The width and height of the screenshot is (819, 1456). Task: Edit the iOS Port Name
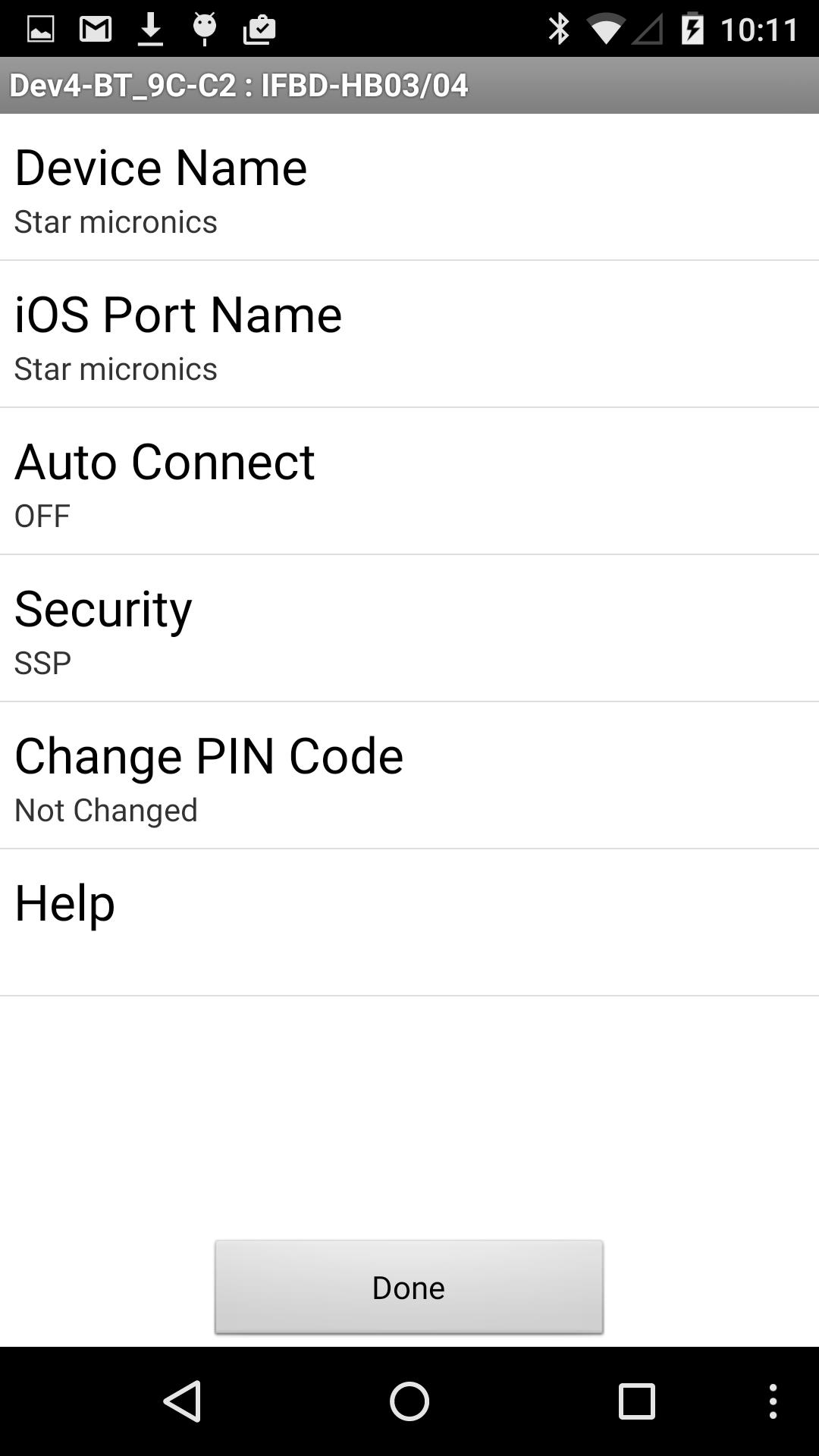pos(409,334)
